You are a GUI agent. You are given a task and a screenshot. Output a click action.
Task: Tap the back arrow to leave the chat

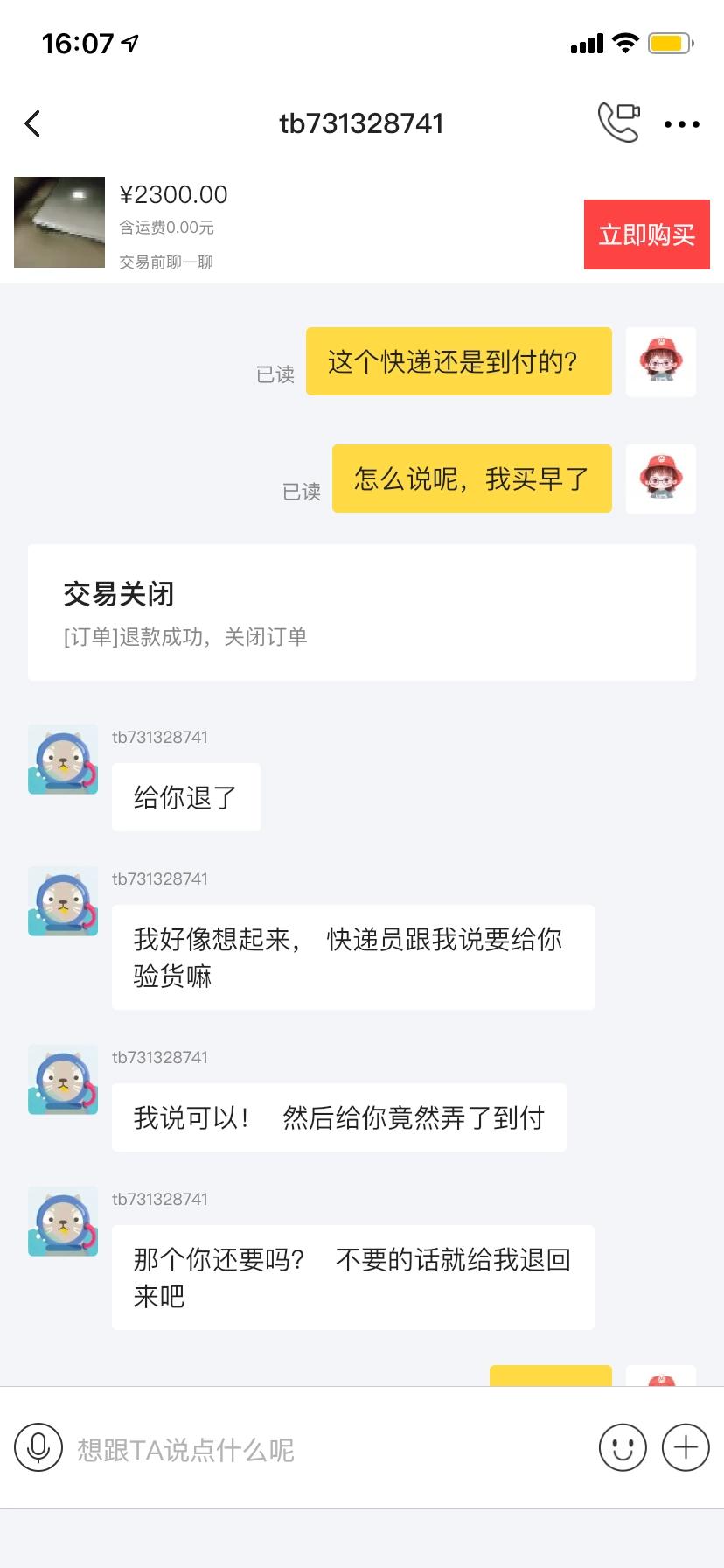[33, 122]
